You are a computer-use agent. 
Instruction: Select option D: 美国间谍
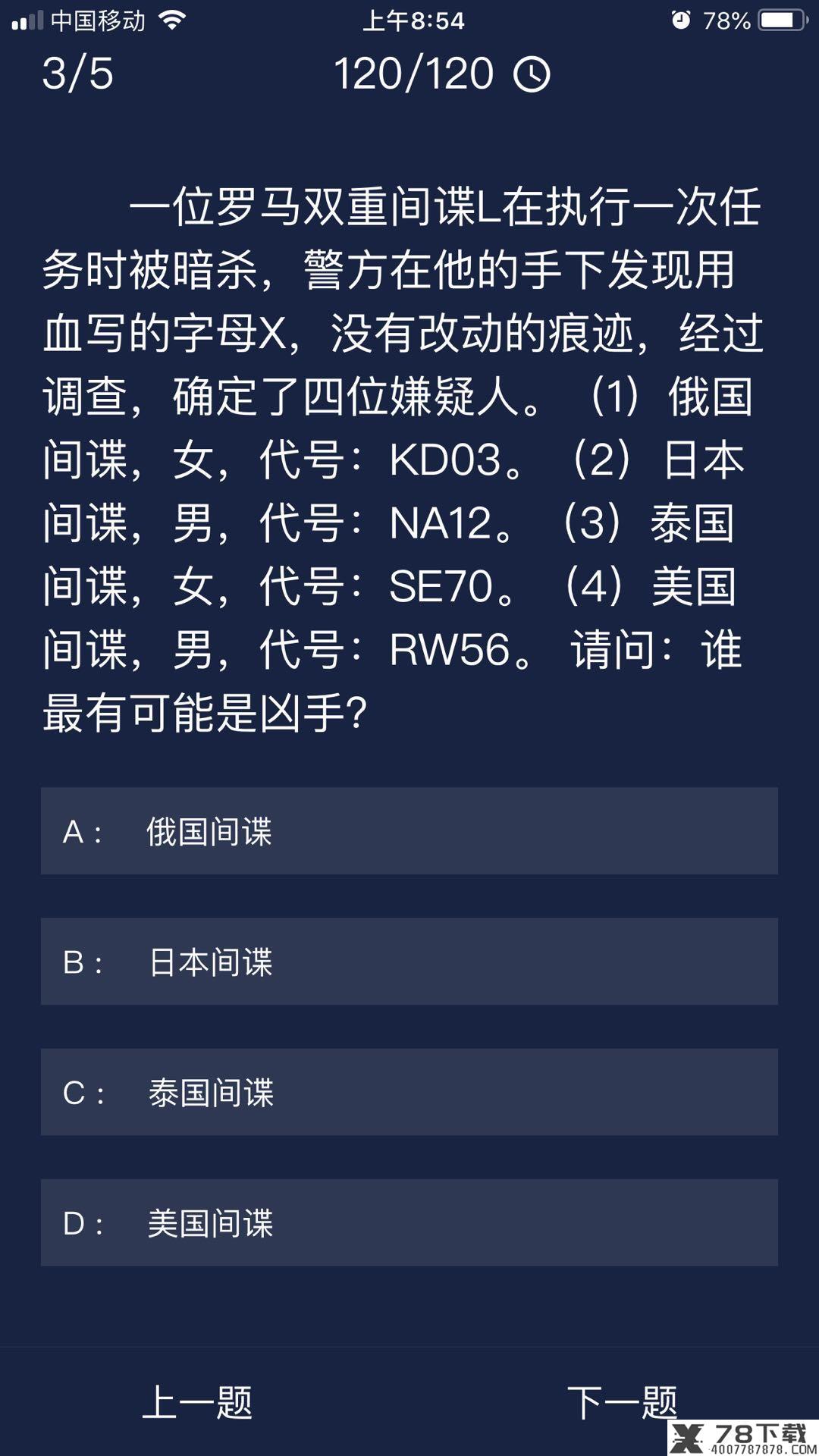[409, 1222]
